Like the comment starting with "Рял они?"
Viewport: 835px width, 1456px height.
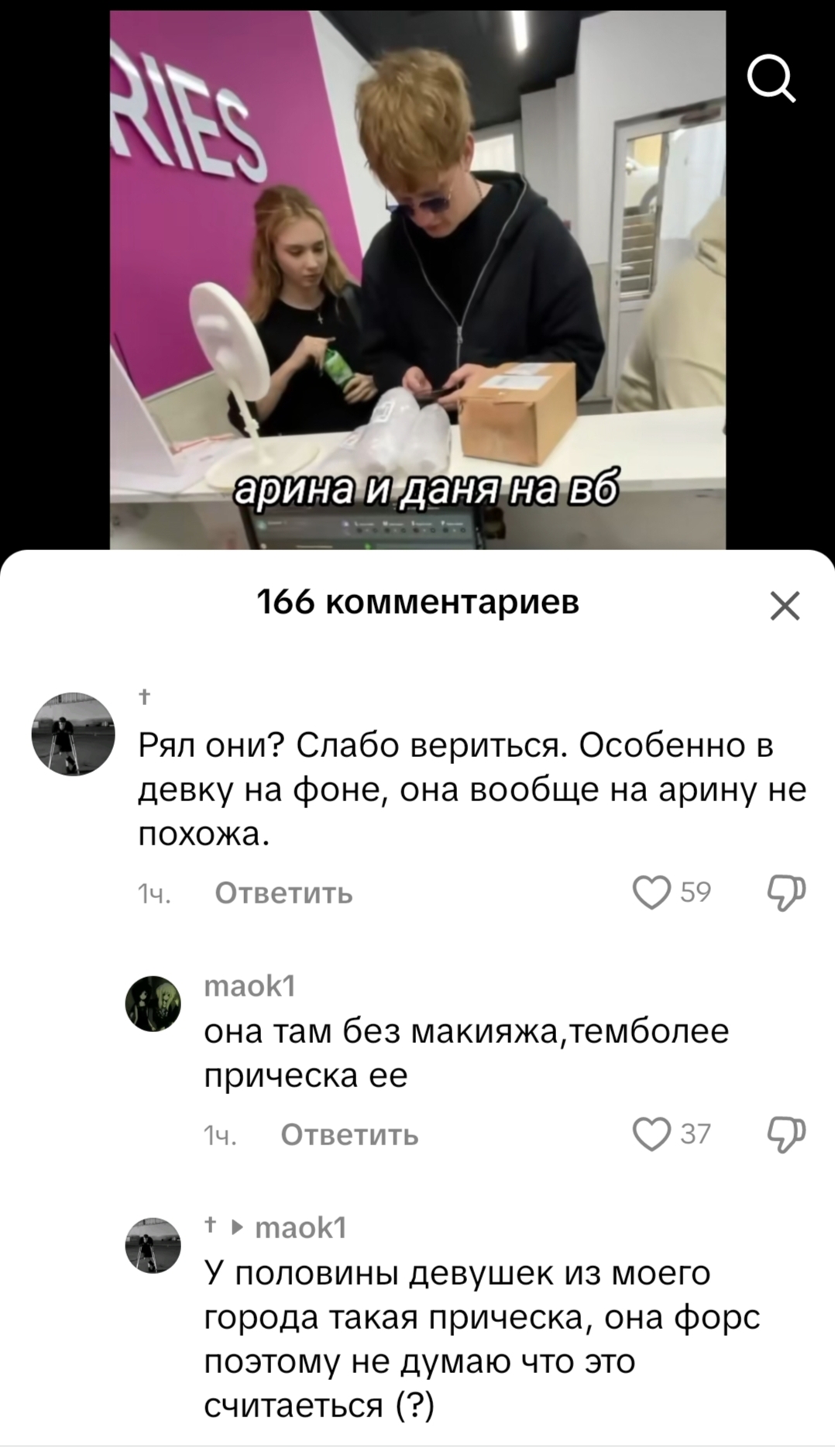pos(651,892)
